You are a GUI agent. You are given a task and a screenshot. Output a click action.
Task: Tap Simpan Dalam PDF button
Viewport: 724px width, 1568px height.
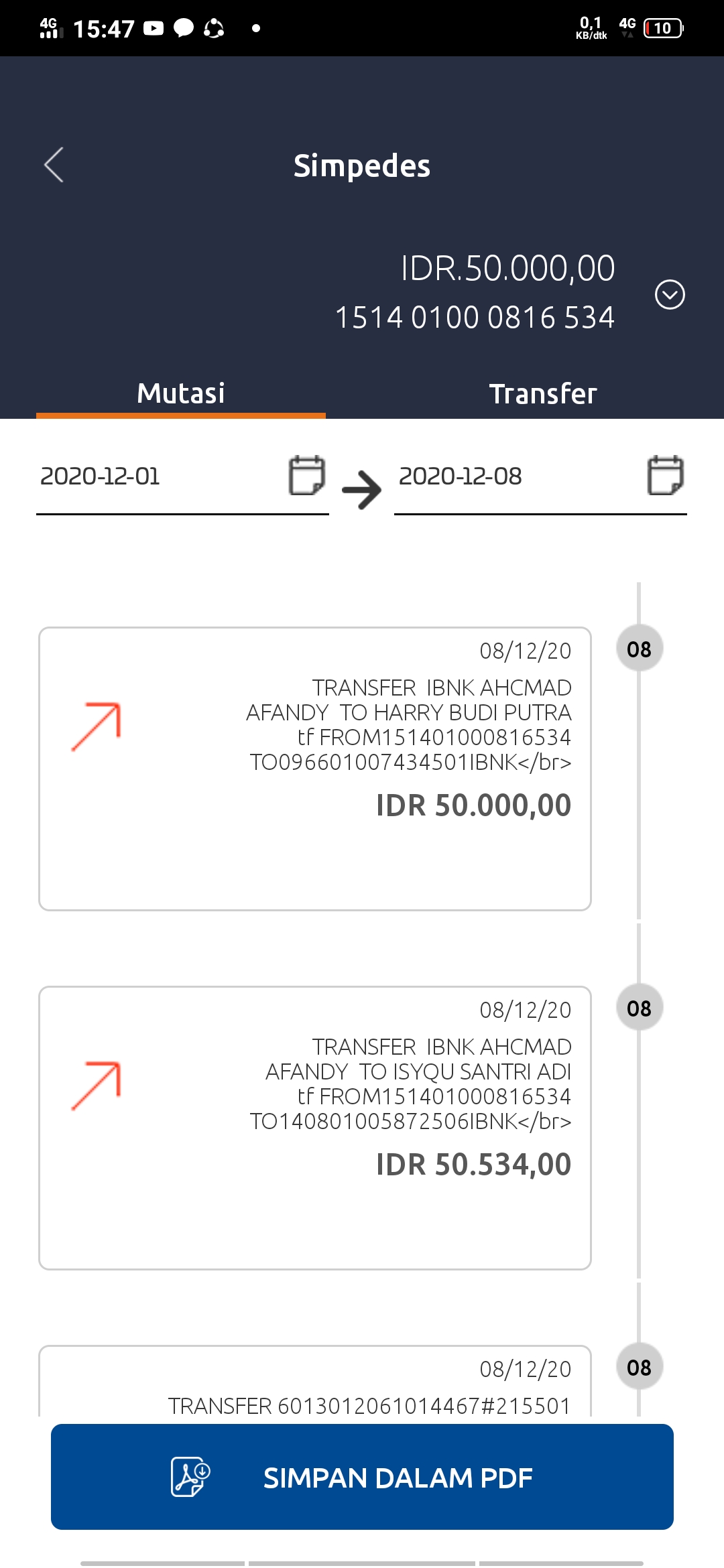[x=362, y=1477]
